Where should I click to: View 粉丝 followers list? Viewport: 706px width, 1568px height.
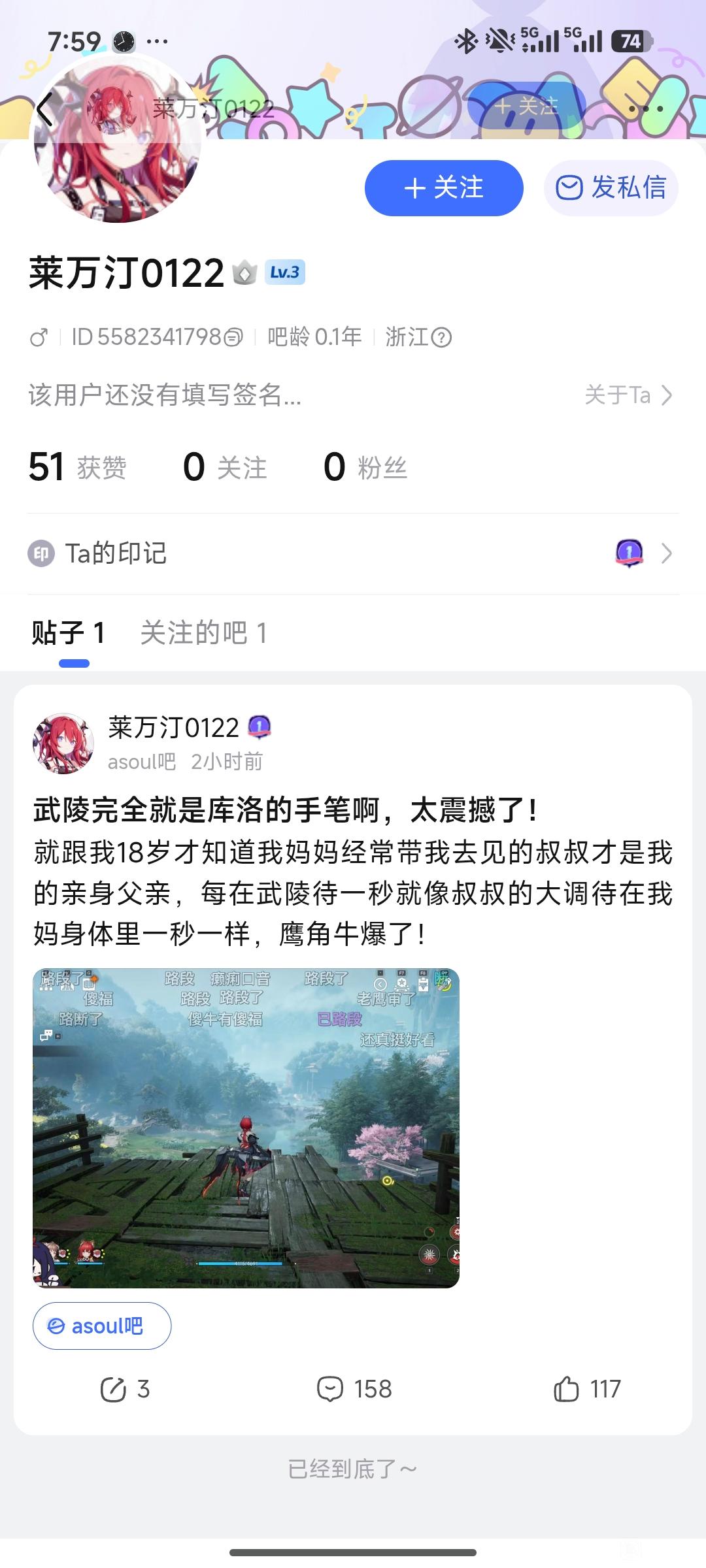click(365, 468)
